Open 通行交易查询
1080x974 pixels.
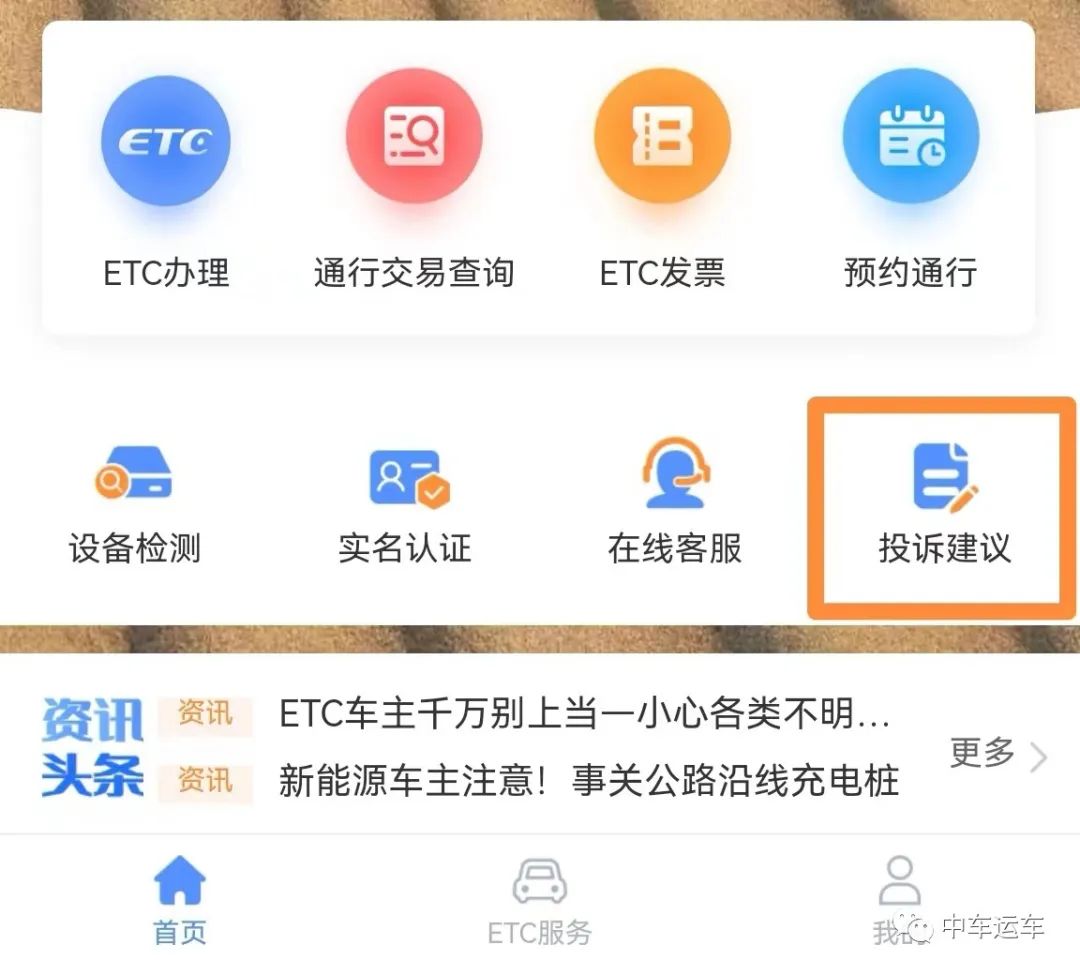pyautogui.click(x=414, y=180)
